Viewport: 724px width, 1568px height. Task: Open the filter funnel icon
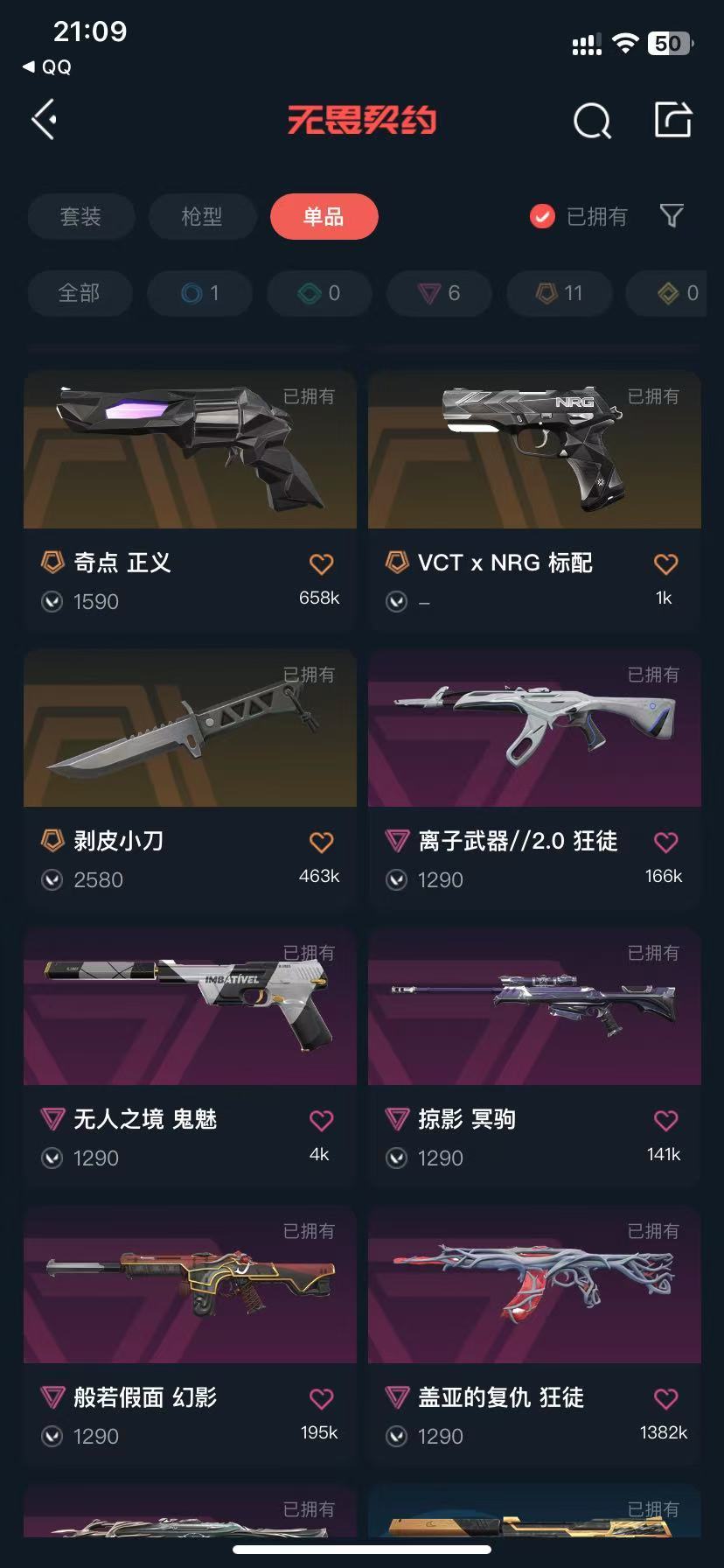(672, 215)
